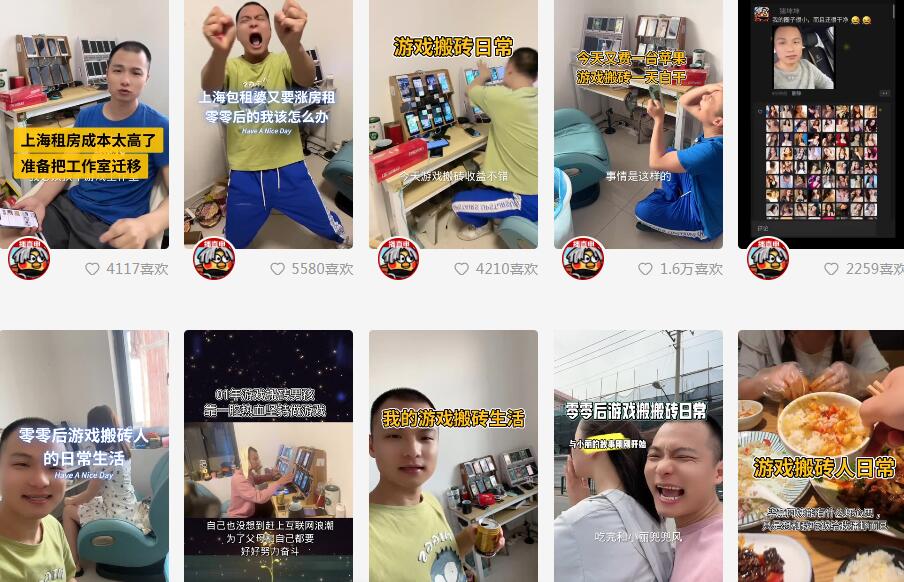This screenshot has width=904, height=582.
Task: Open video '零零后游戏搬砖人的日常生活'
Action: [84, 455]
